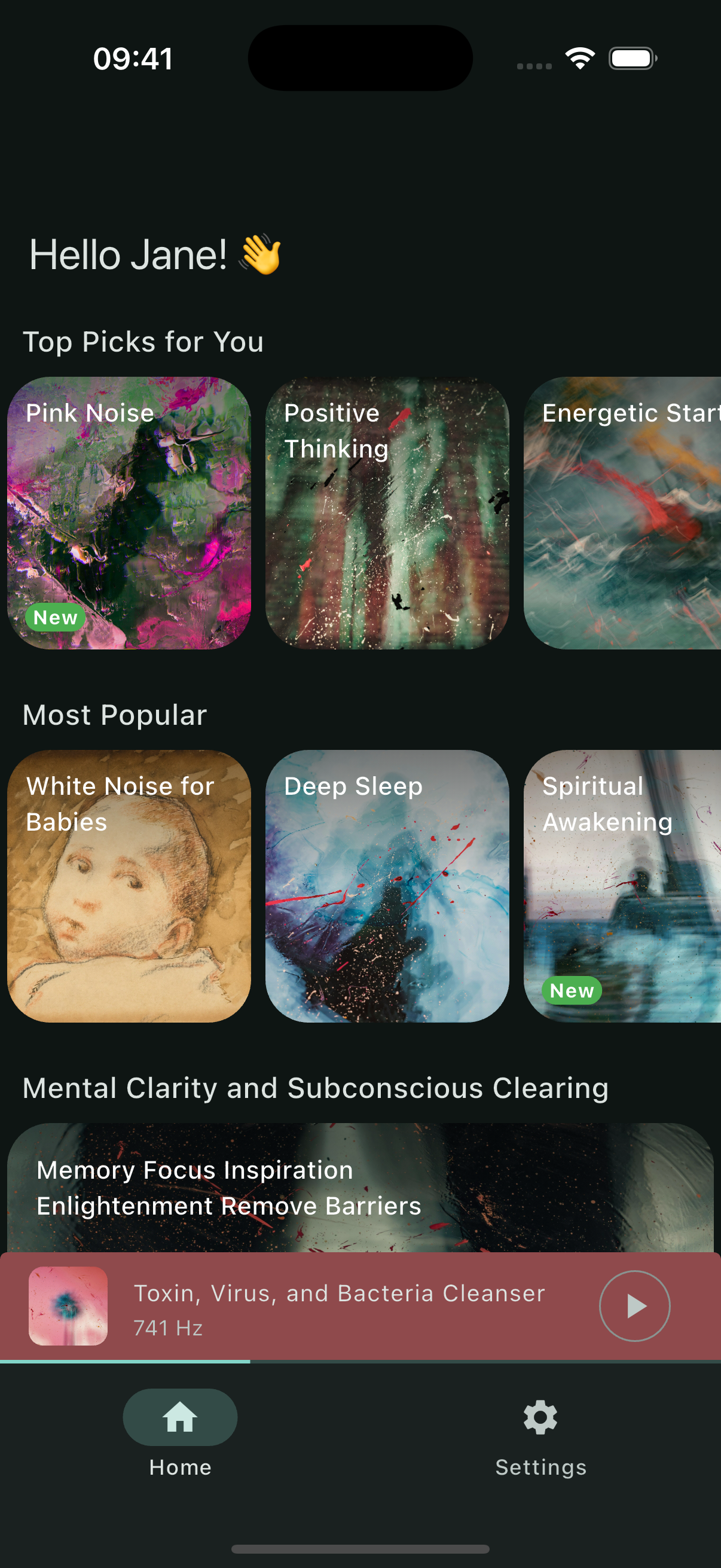Open the Energetic Start card
Screen dimensions: 721x1568
point(622,513)
